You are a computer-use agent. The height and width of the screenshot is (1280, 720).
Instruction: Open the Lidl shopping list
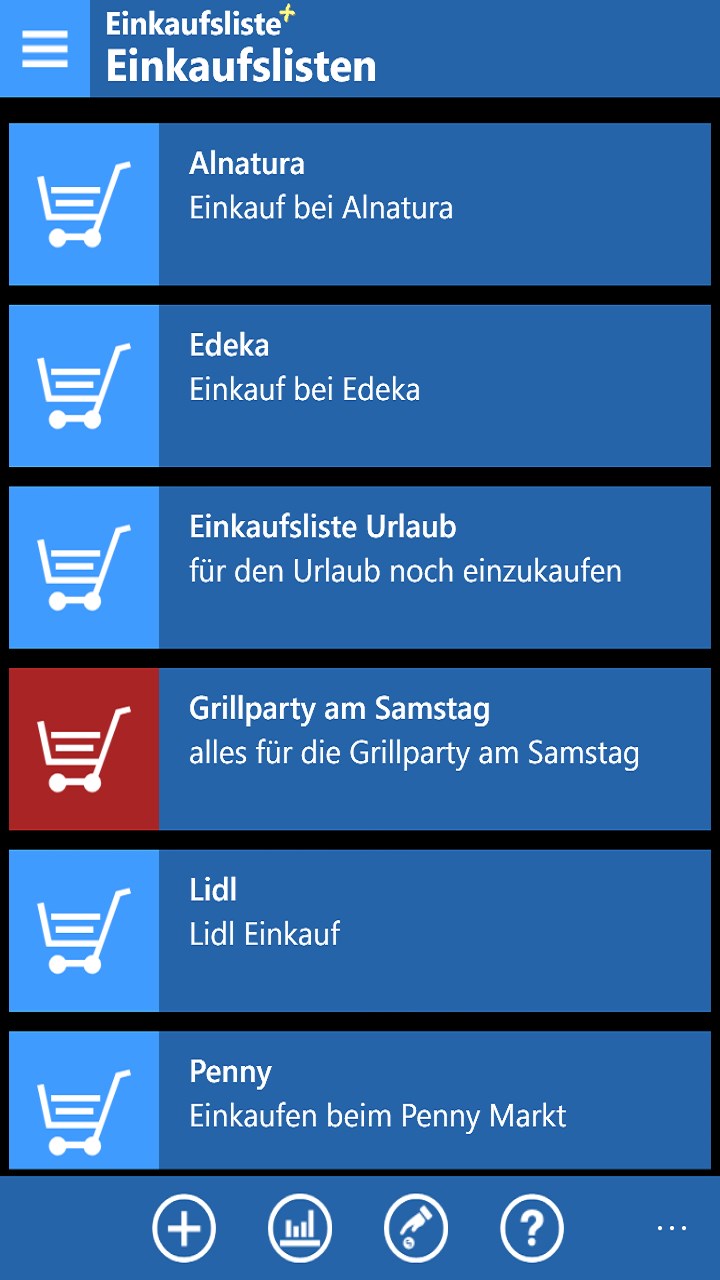tap(360, 932)
